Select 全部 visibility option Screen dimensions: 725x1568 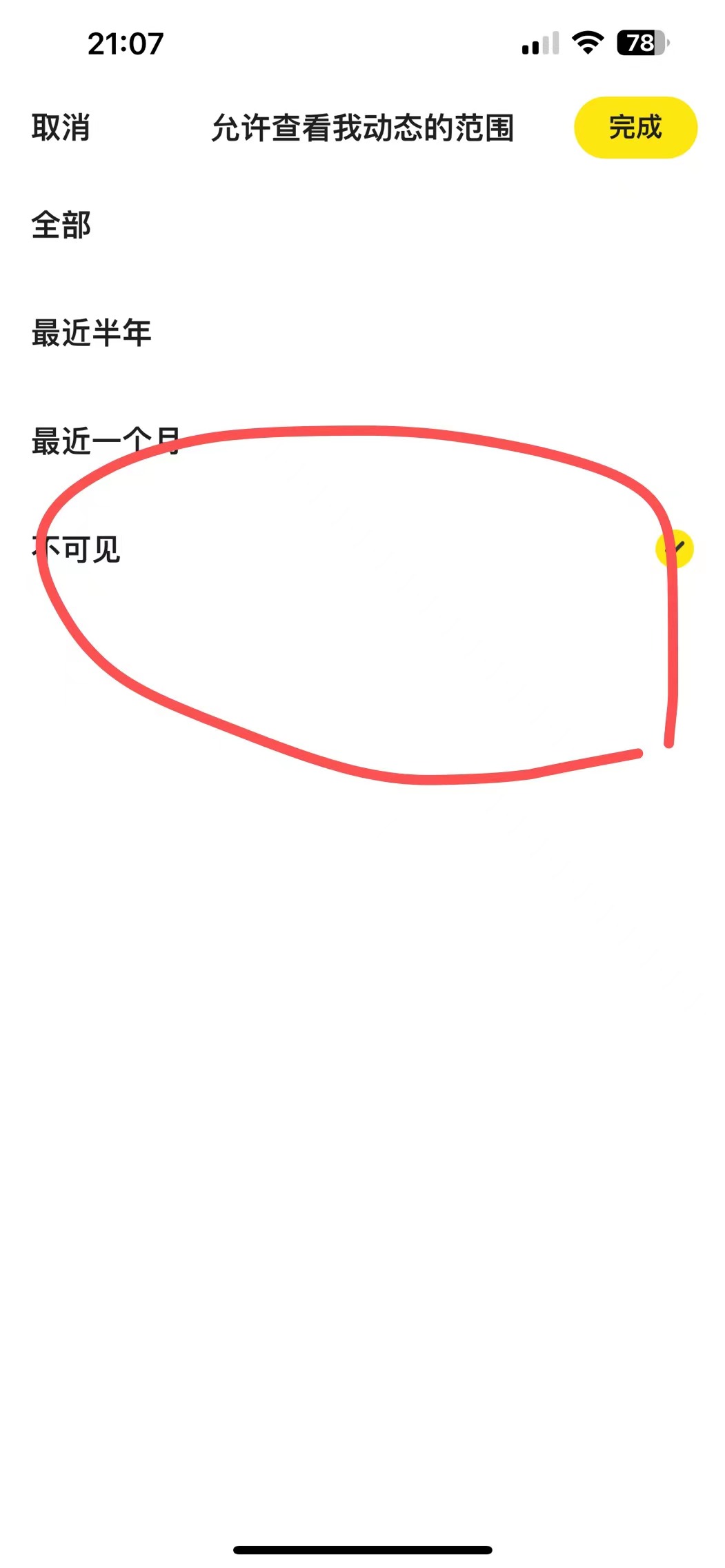[x=61, y=225]
